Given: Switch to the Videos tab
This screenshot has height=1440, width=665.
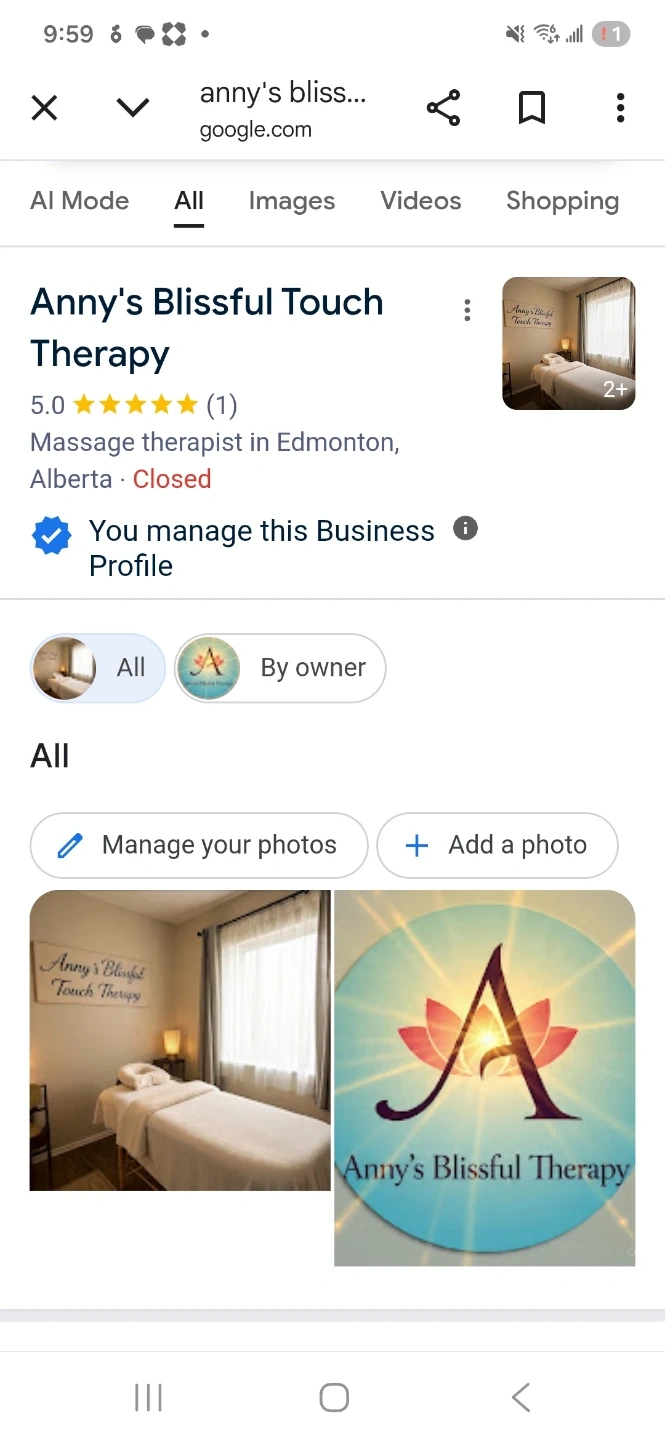Looking at the screenshot, I should point(421,201).
